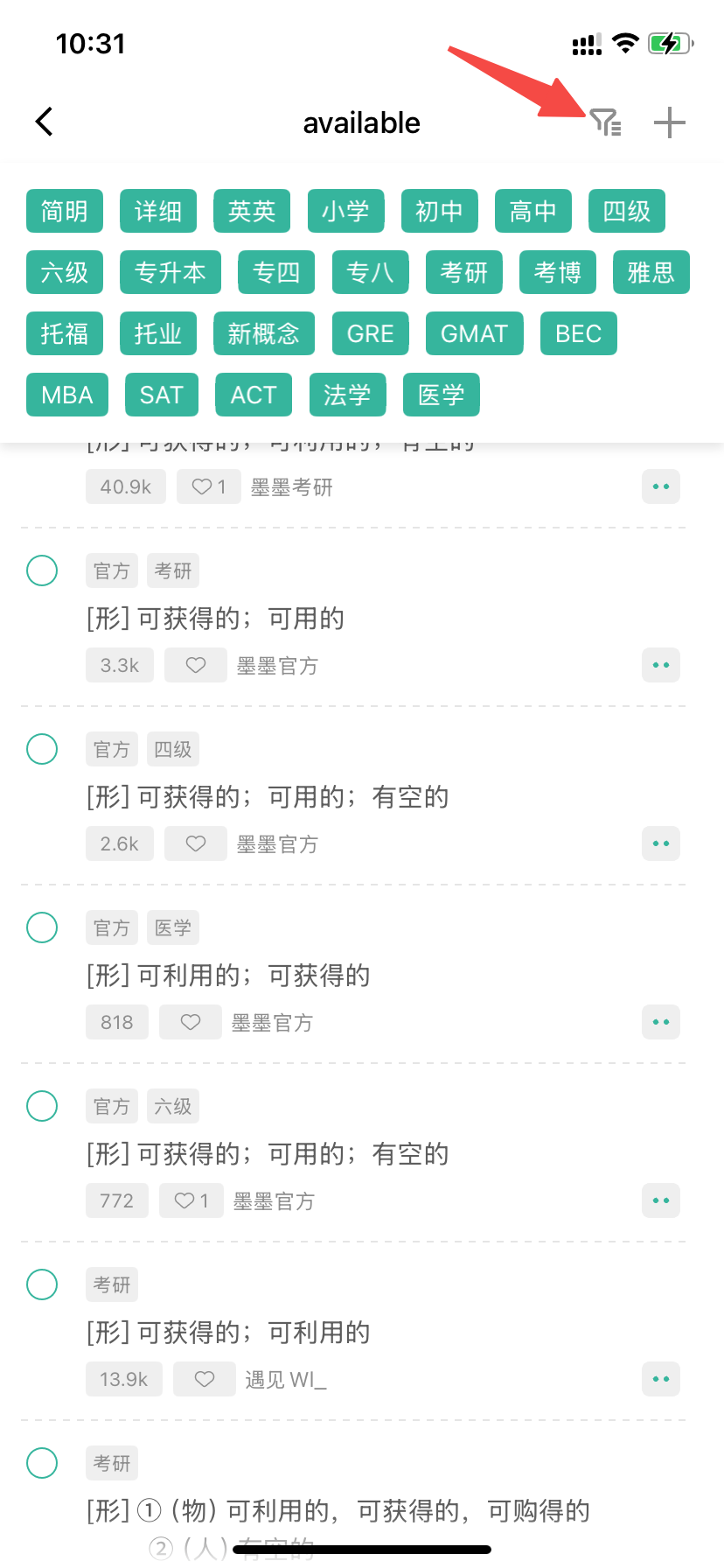724x1568 pixels.
Task: Select the 详细 filter chip
Action: [158, 211]
